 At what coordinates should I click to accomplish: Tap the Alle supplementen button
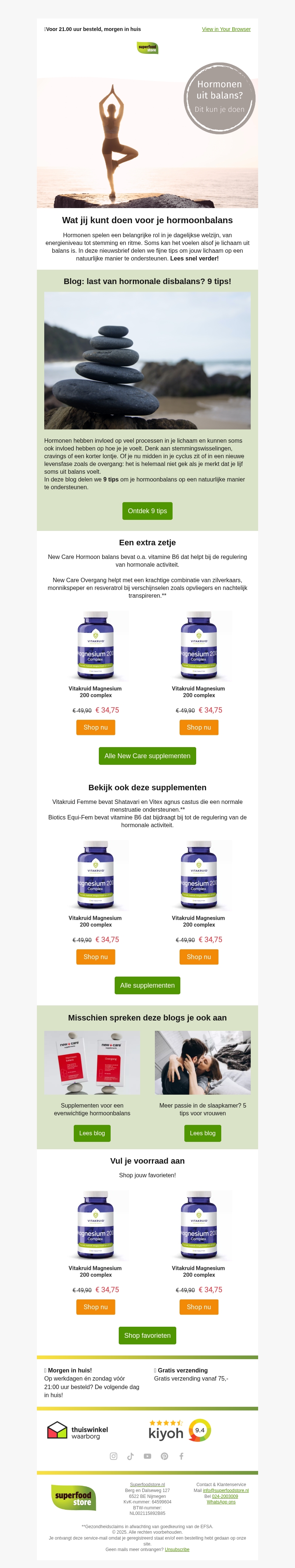coord(147,985)
